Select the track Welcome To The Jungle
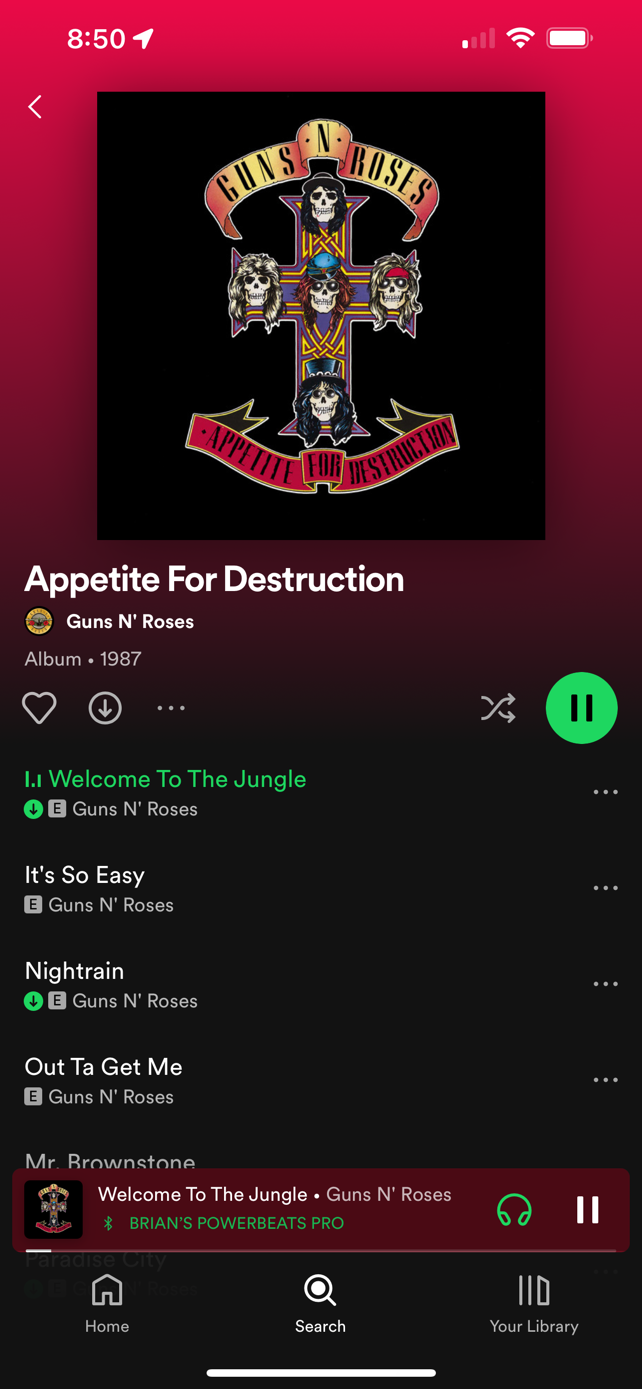642x1389 pixels. [177, 779]
